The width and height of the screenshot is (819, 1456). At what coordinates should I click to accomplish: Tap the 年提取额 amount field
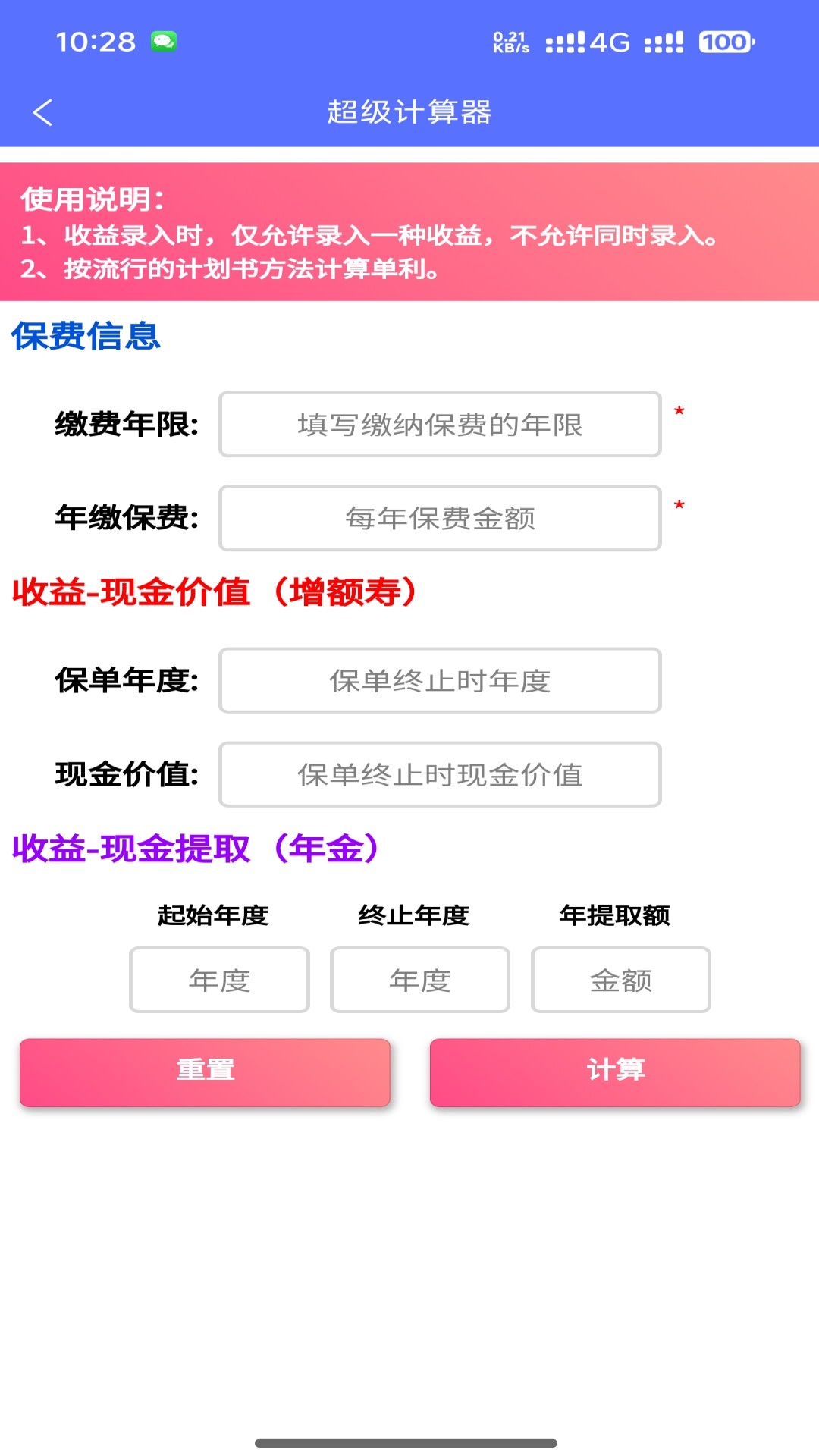pos(620,979)
